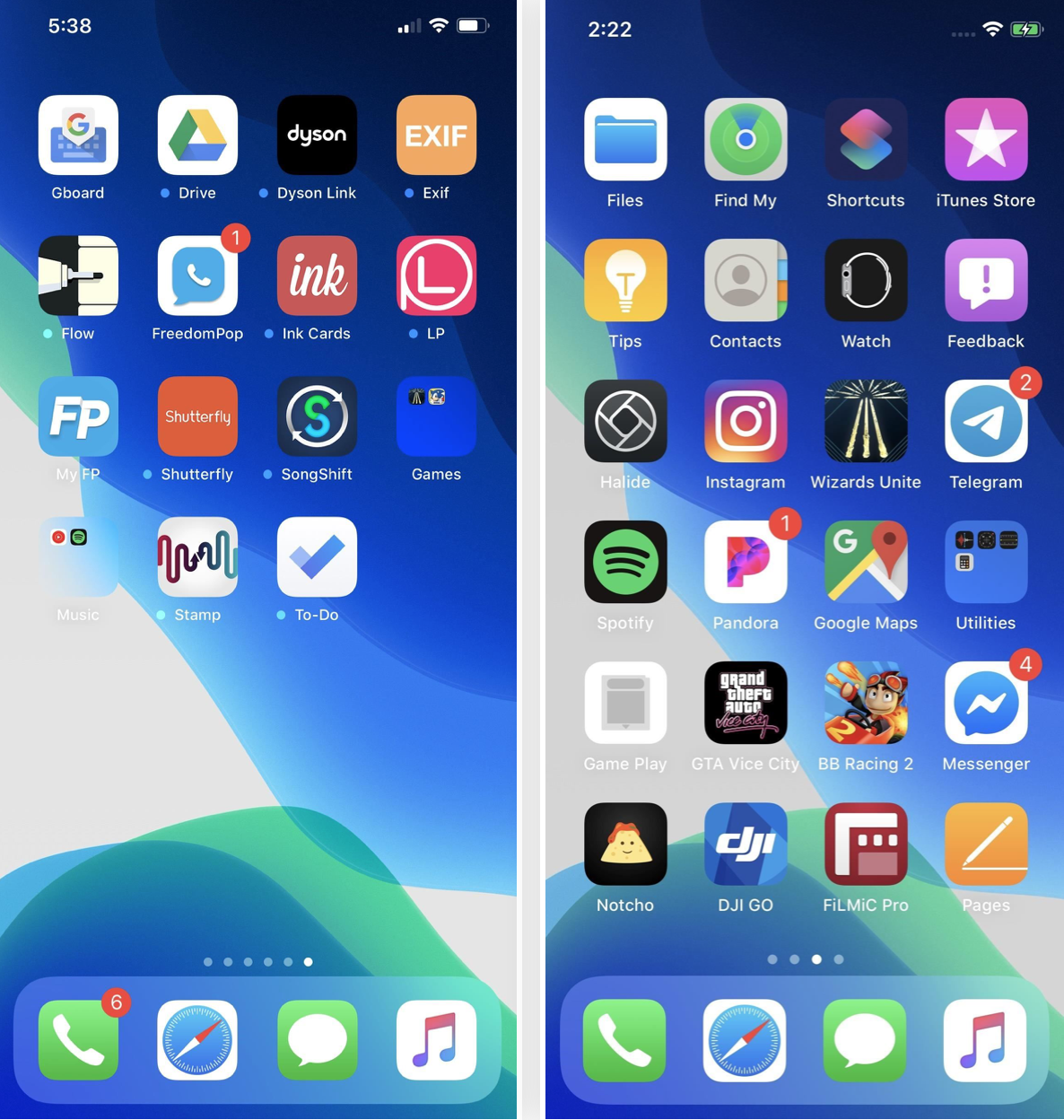Open the iTunes Store

pos(986,140)
